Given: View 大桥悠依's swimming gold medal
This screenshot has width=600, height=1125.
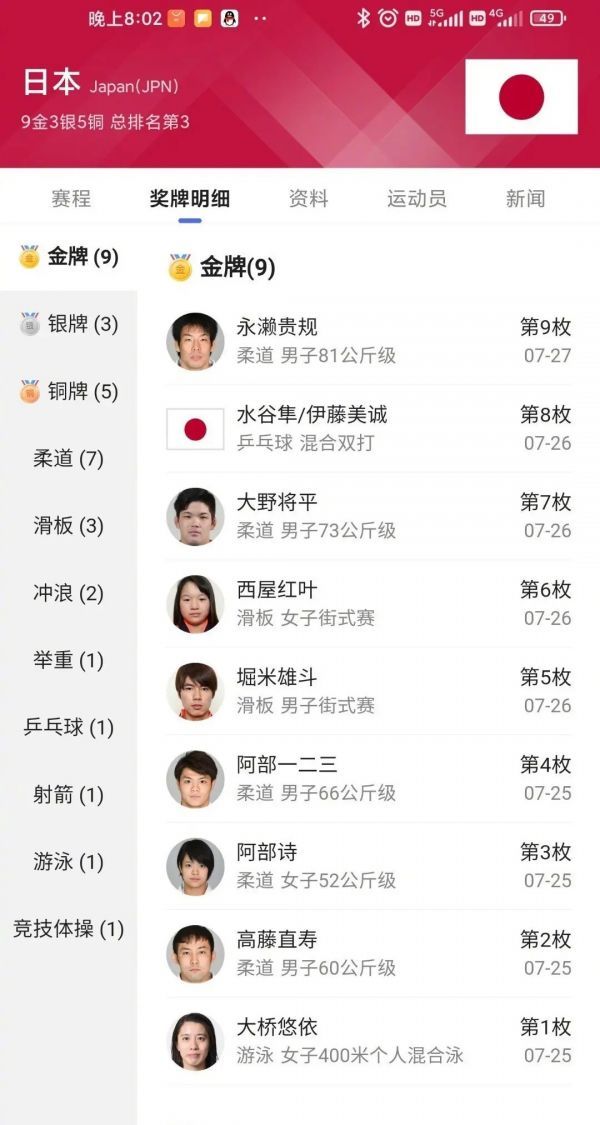Looking at the screenshot, I should point(369,1040).
